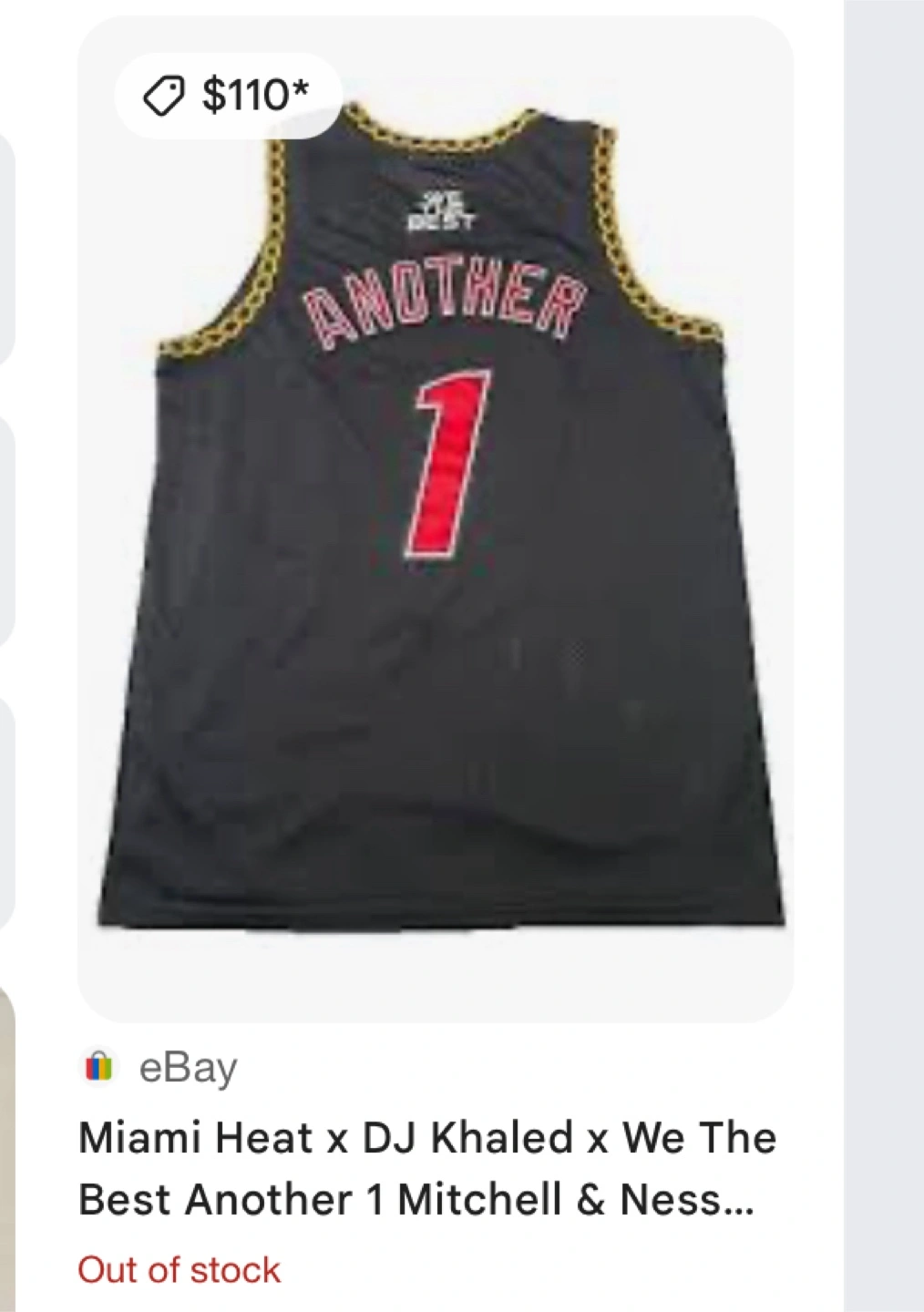
Task: Open the Miami Heat x DJ Khaled title link
Action: click(426, 1169)
